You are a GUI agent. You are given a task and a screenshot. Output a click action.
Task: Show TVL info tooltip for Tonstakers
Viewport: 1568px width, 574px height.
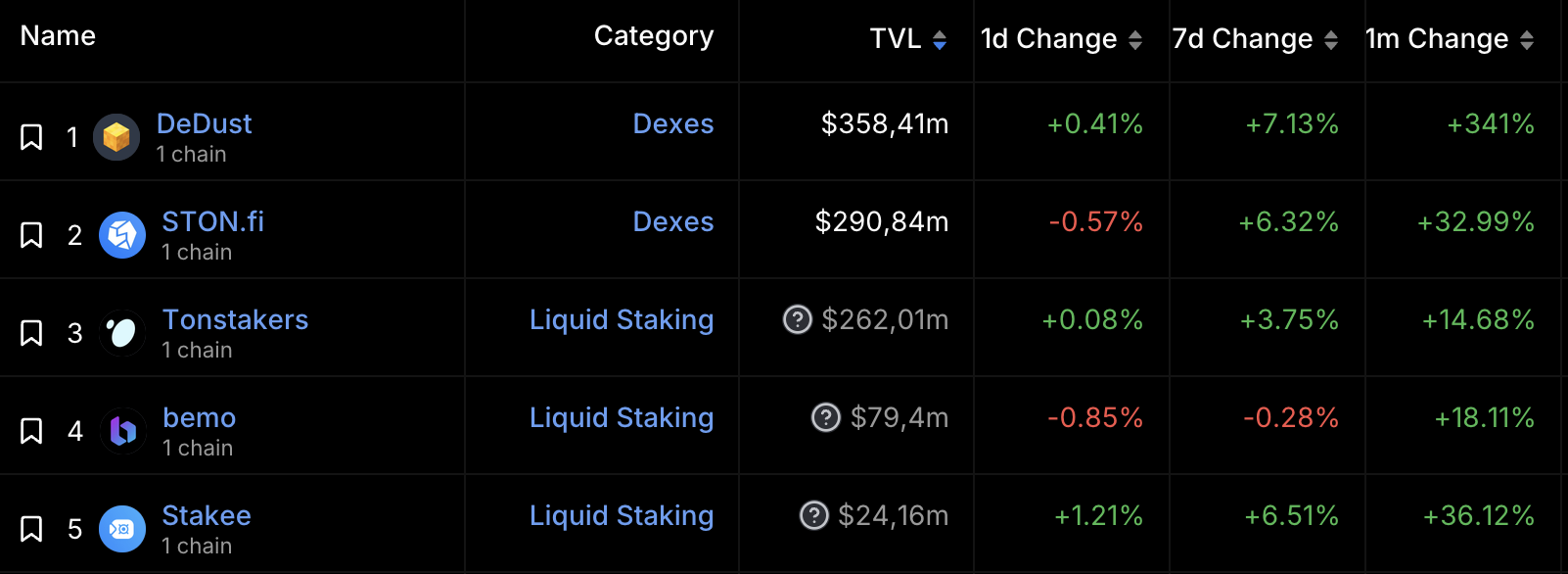coord(798,319)
